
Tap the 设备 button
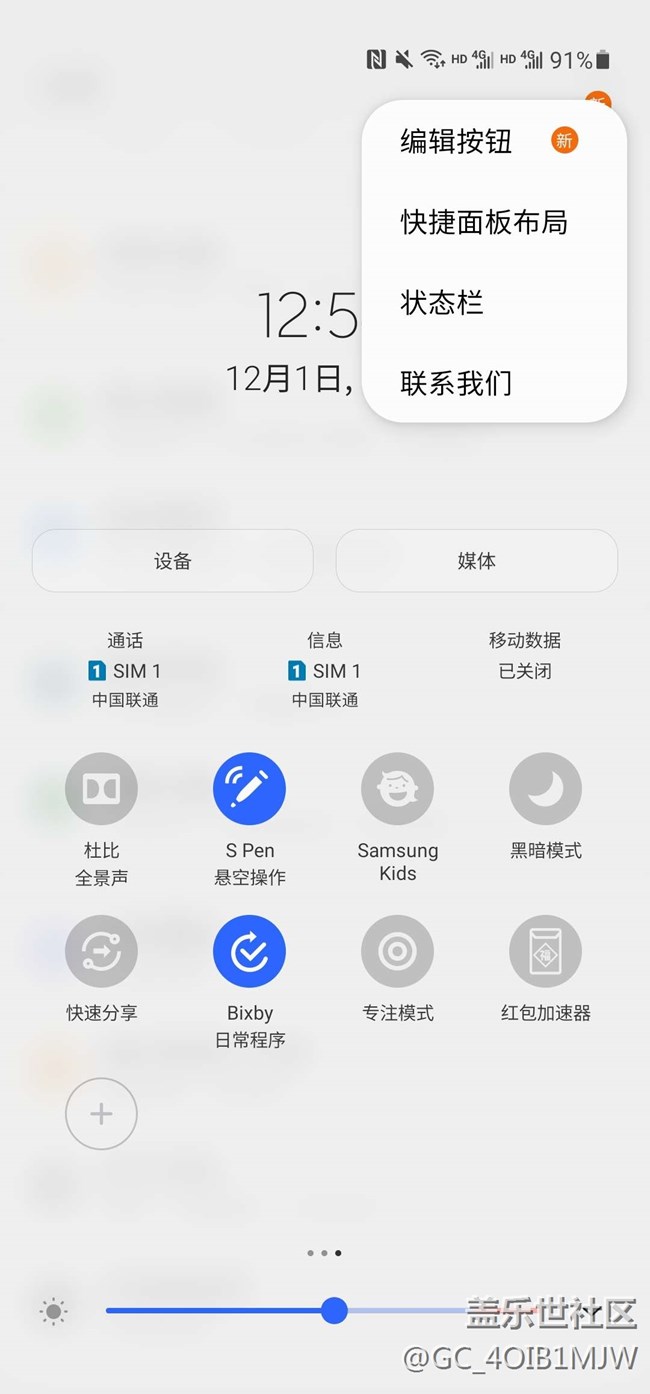coord(173,561)
